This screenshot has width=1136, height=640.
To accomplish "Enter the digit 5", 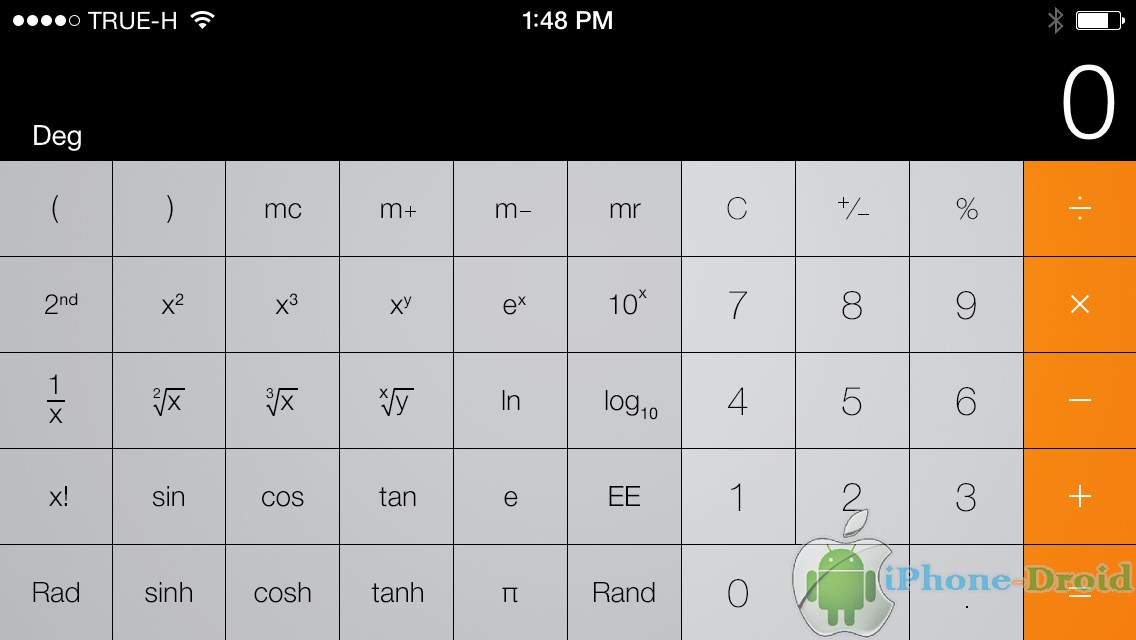I will (852, 400).
